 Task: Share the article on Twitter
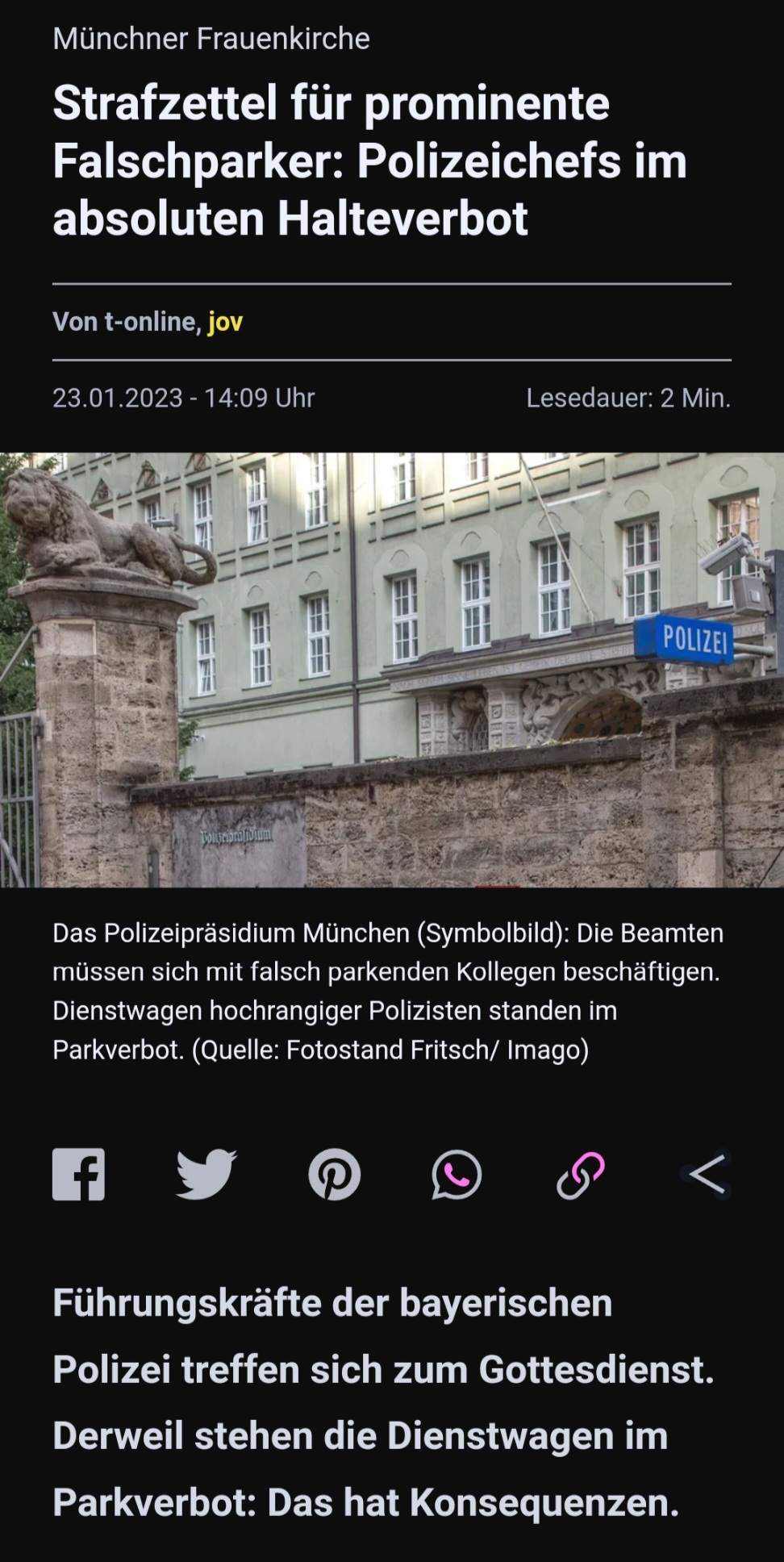pos(206,1174)
